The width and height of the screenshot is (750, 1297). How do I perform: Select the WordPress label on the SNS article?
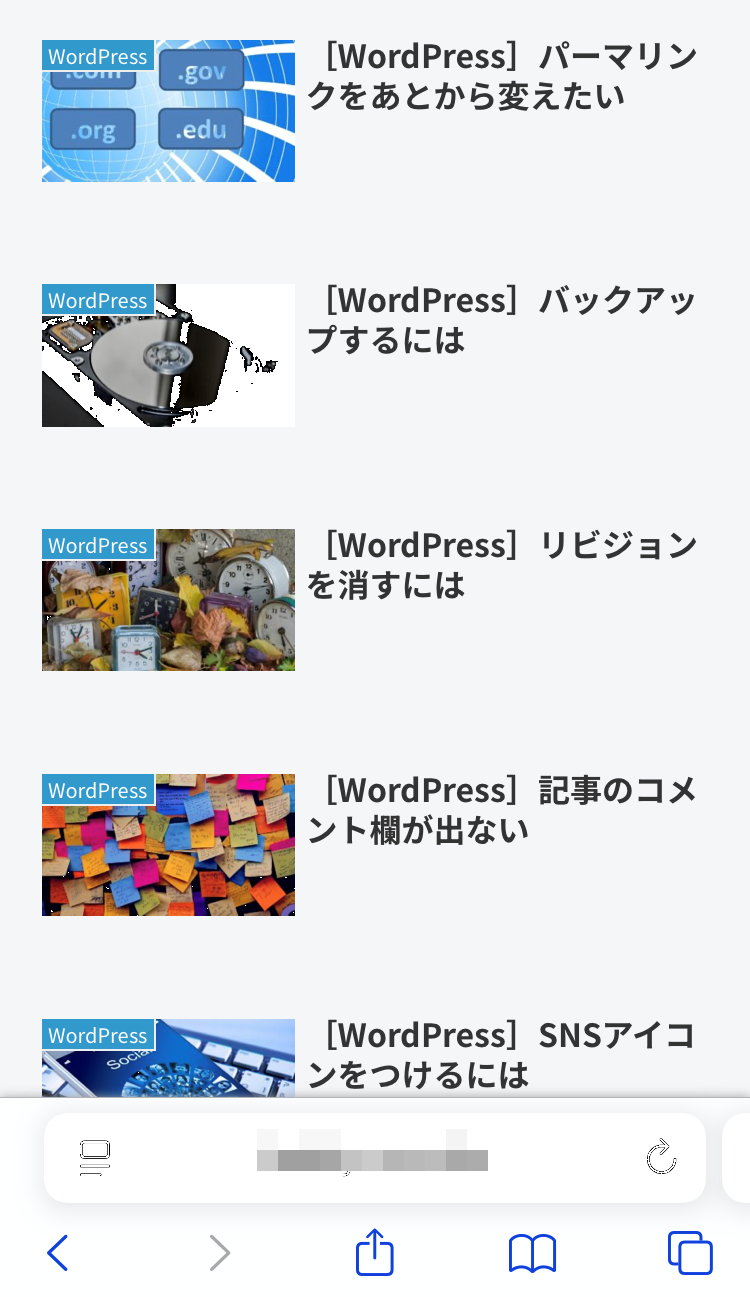[x=97, y=1036]
